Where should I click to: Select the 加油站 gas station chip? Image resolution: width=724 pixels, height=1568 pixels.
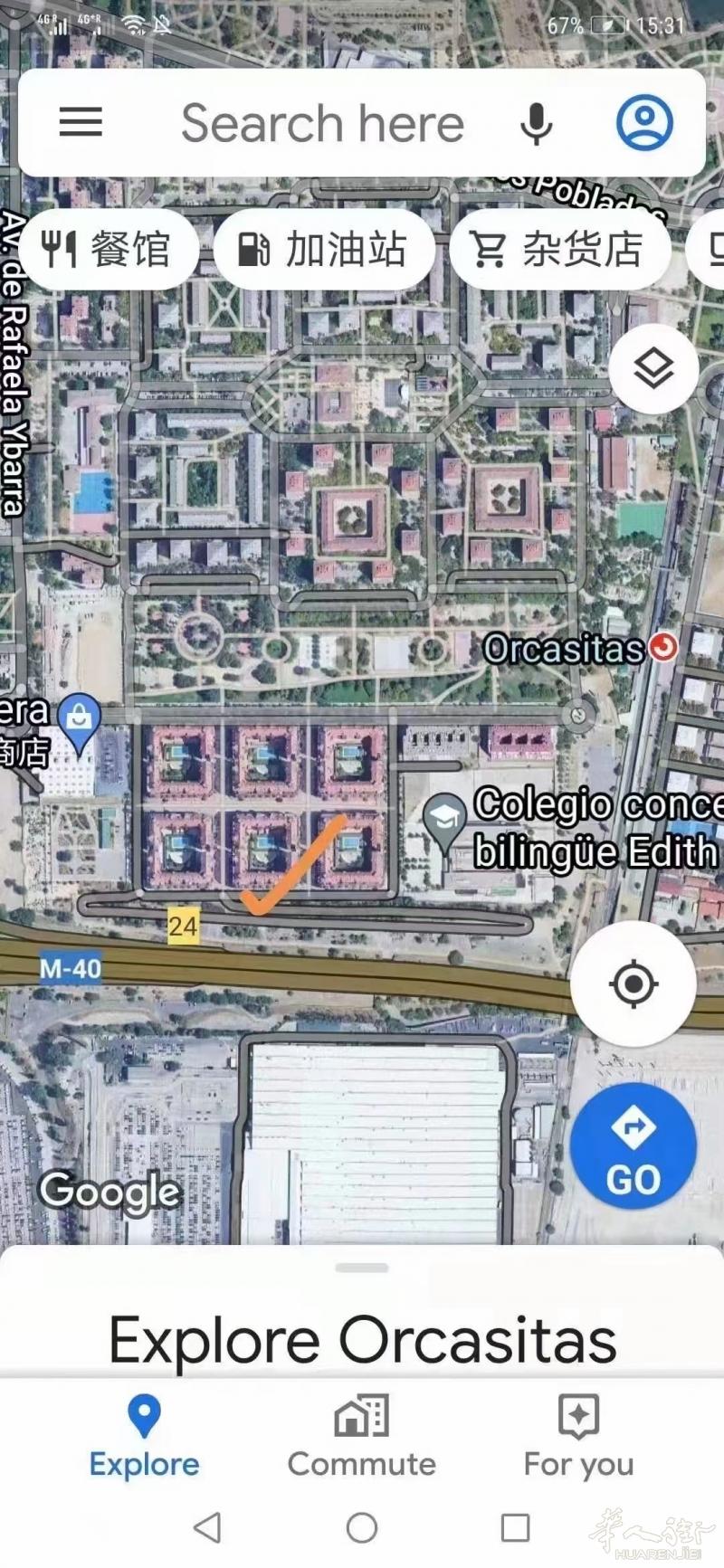point(323,250)
